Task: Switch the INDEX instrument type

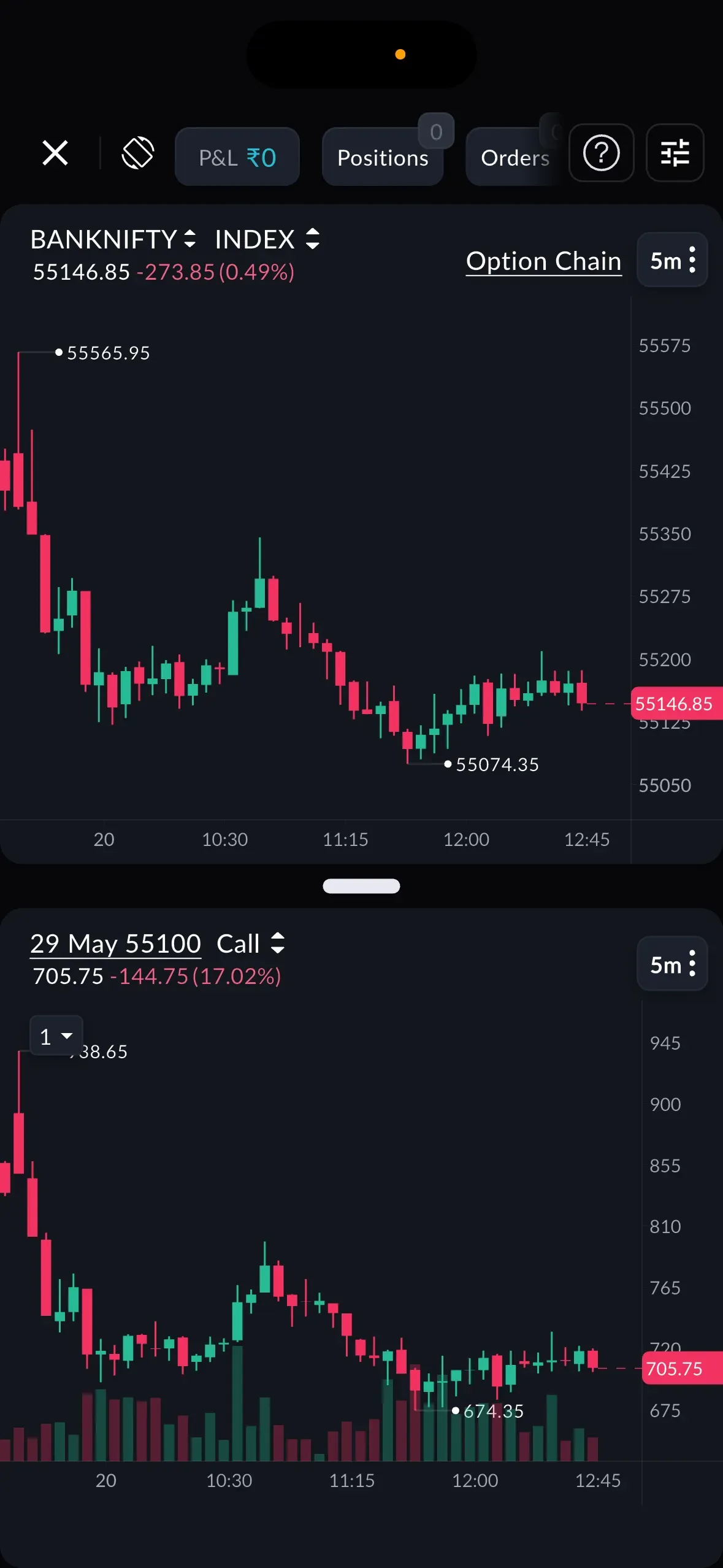Action: click(x=267, y=239)
